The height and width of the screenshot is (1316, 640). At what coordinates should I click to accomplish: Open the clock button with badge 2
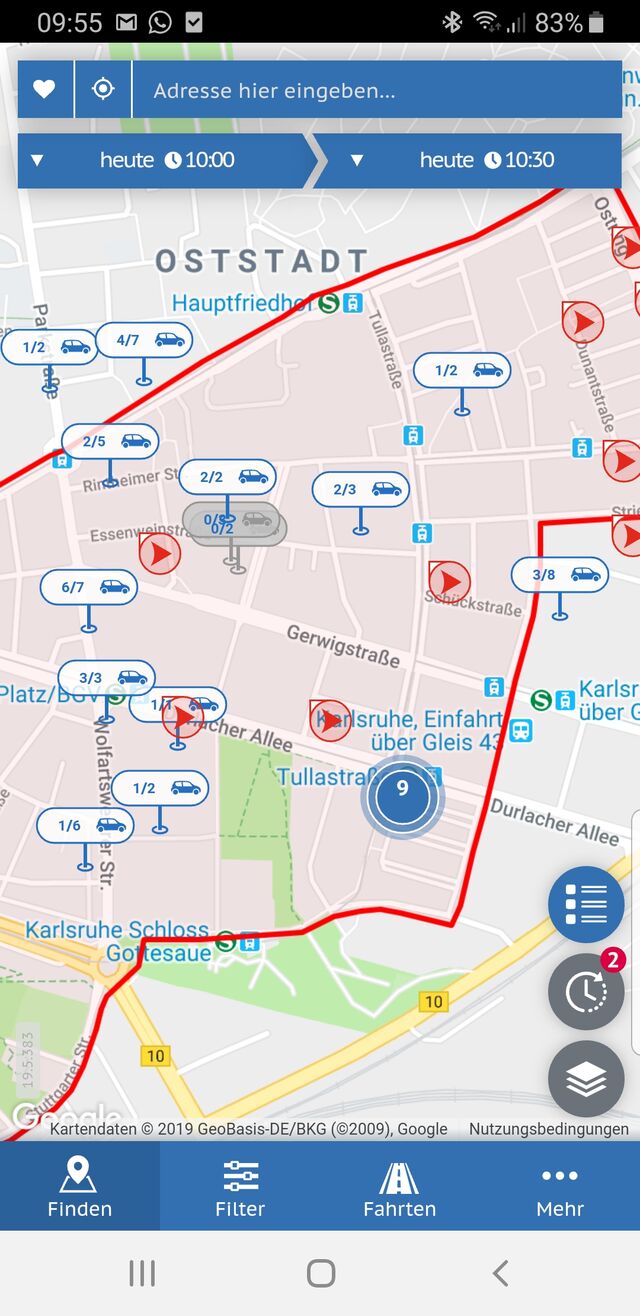click(586, 992)
